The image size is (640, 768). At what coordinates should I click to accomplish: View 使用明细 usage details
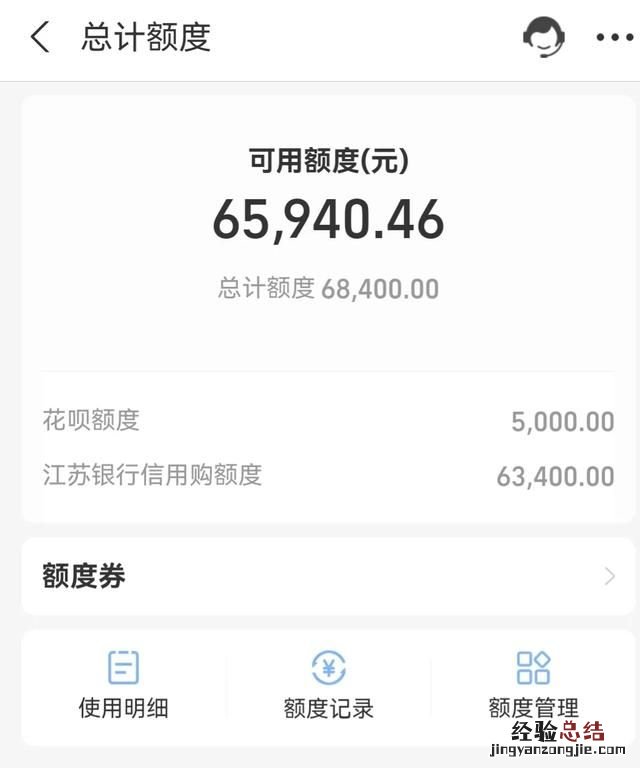point(123,685)
